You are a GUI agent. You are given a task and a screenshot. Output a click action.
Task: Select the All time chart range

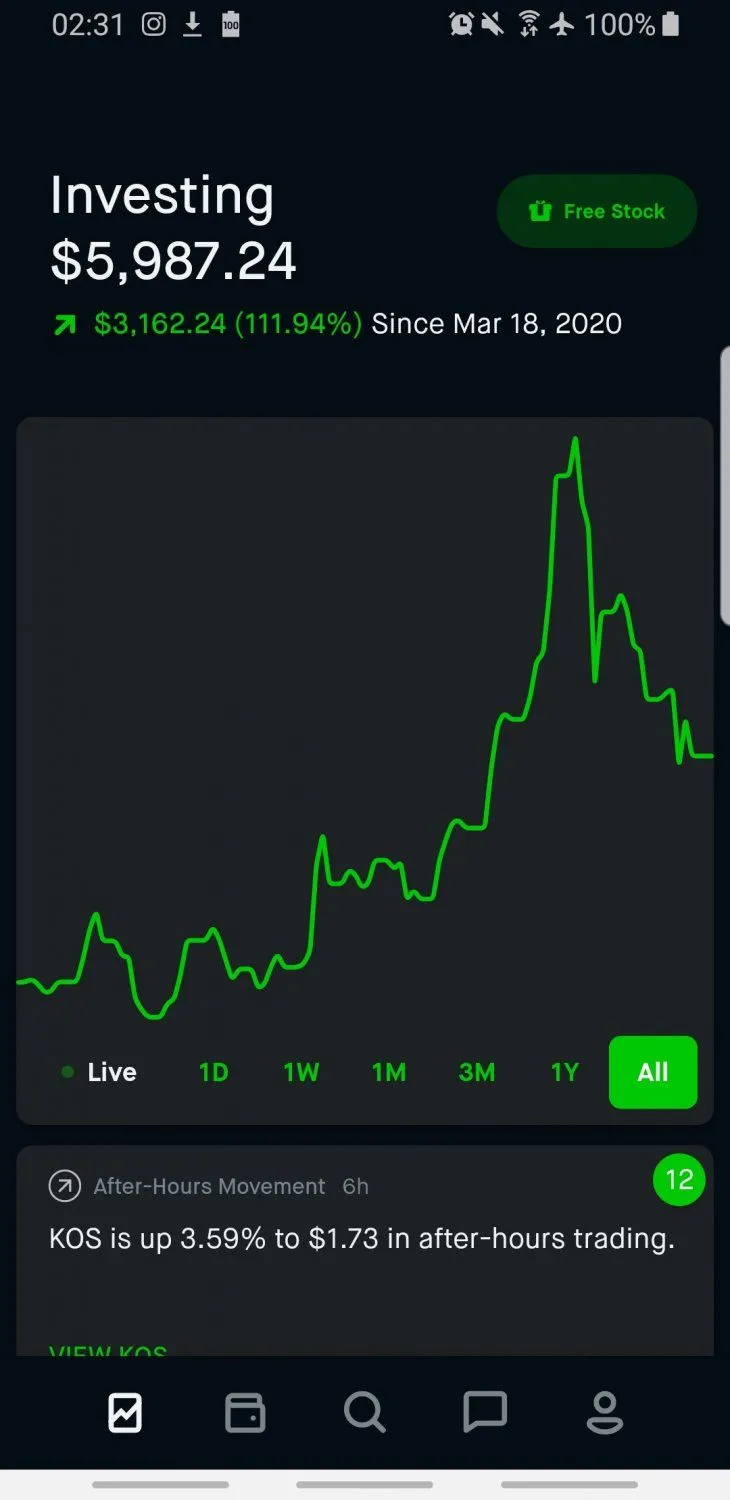[653, 1072]
